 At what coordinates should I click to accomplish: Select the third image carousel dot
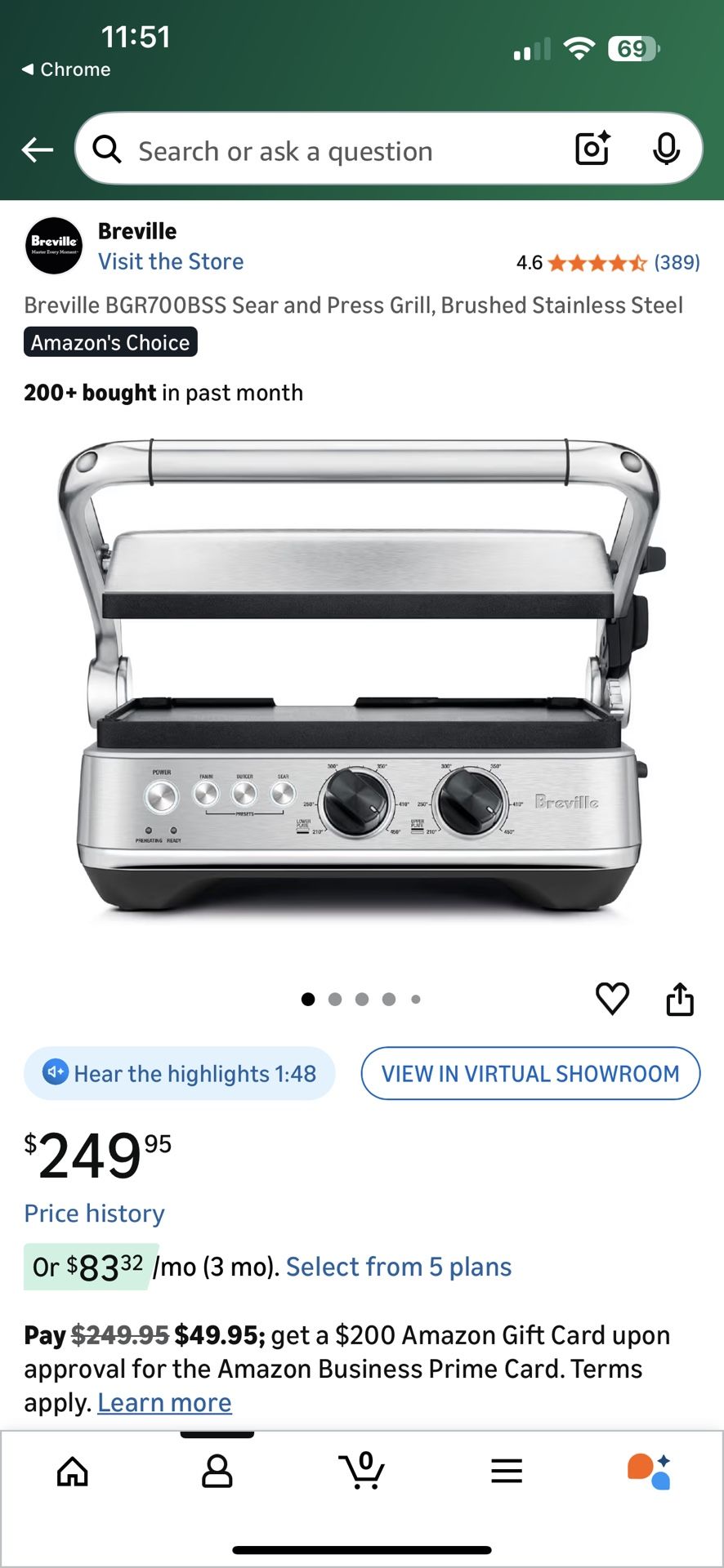(x=362, y=998)
